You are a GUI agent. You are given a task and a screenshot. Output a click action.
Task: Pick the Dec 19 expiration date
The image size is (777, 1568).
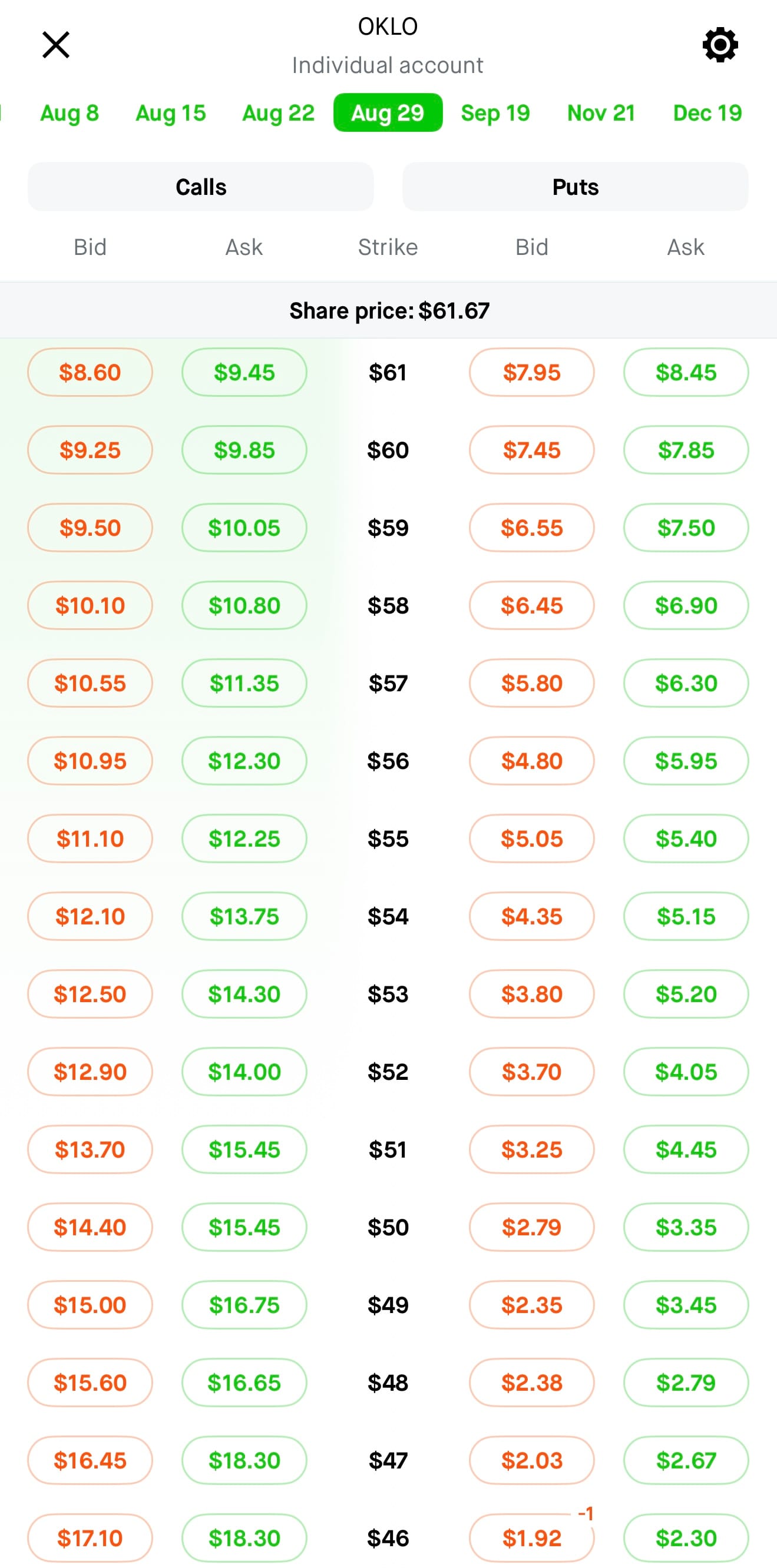click(x=707, y=112)
